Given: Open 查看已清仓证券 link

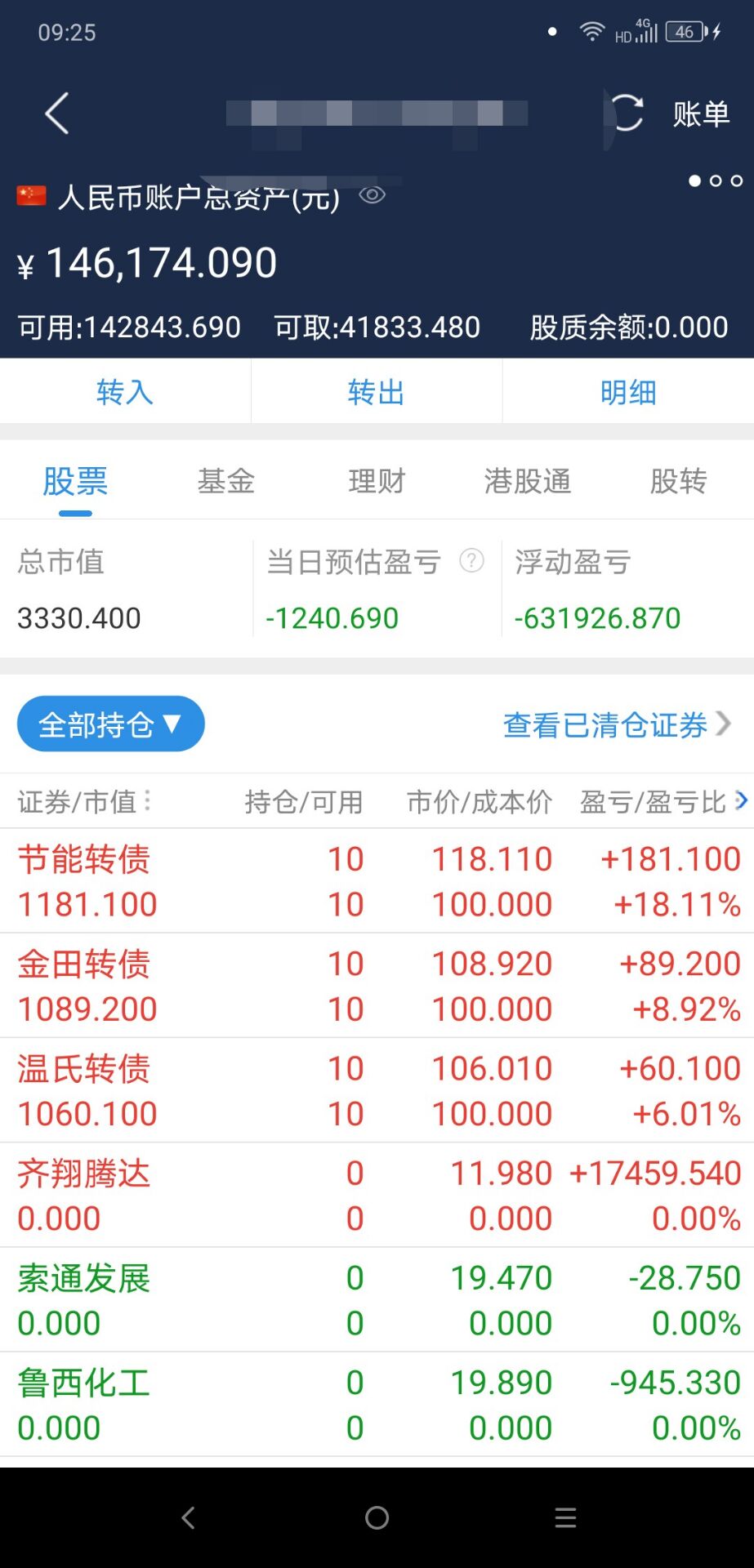Looking at the screenshot, I should click(x=617, y=724).
